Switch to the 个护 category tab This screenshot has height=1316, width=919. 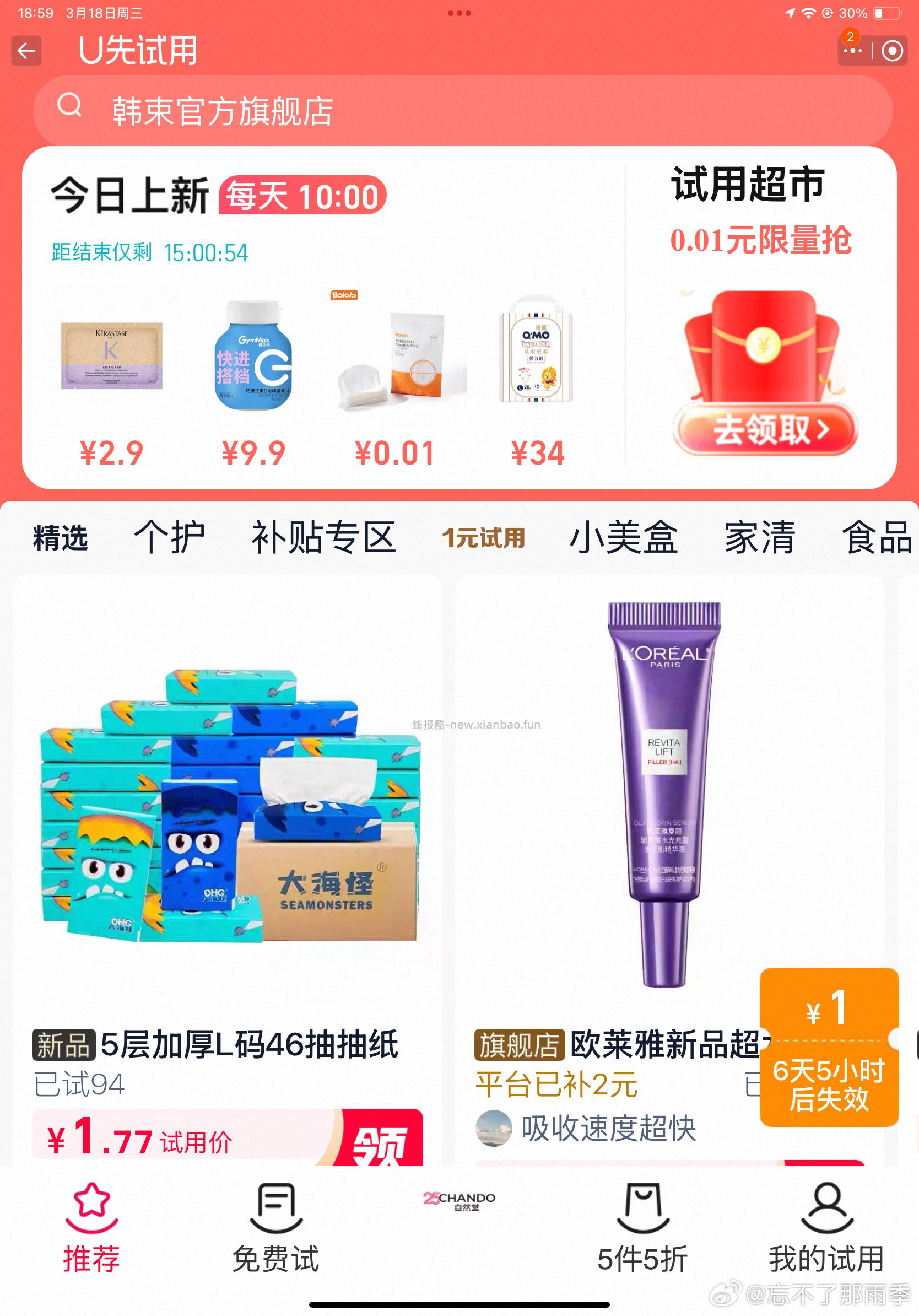[169, 538]
